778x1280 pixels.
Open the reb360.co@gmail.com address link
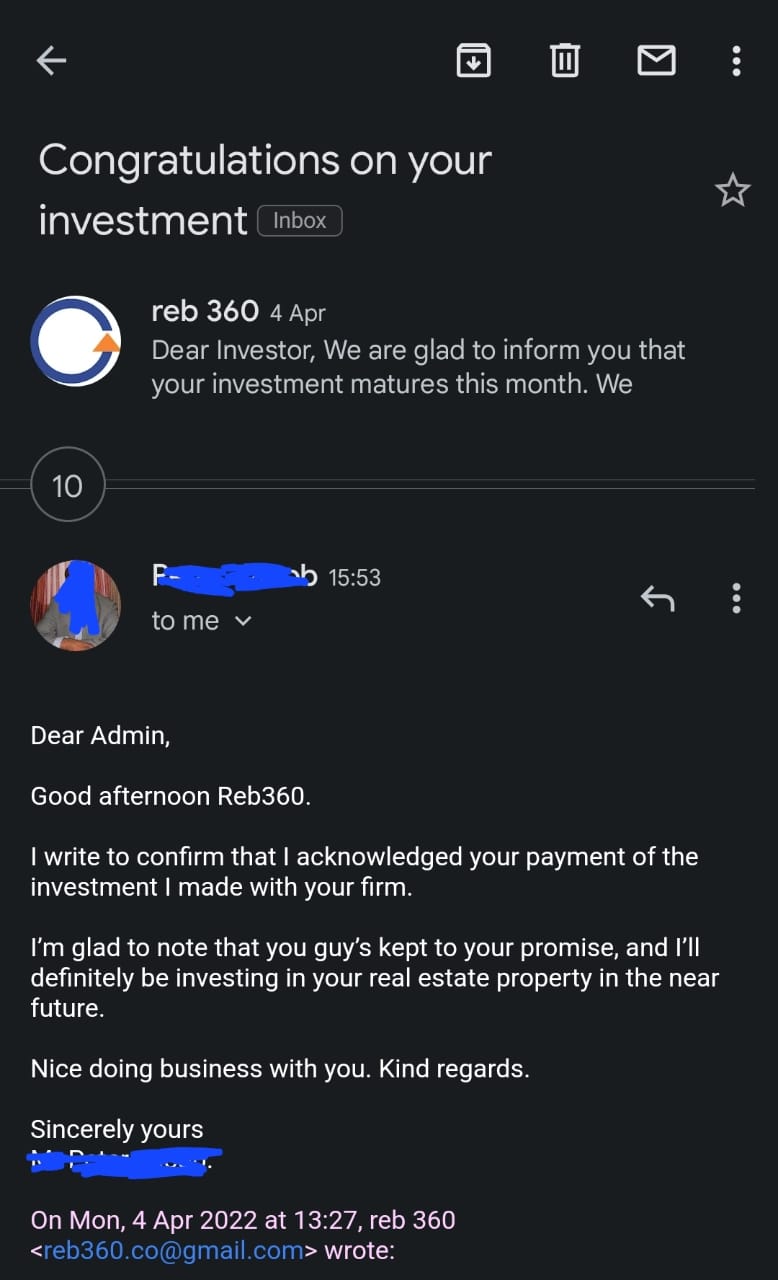pos(173,1250)
